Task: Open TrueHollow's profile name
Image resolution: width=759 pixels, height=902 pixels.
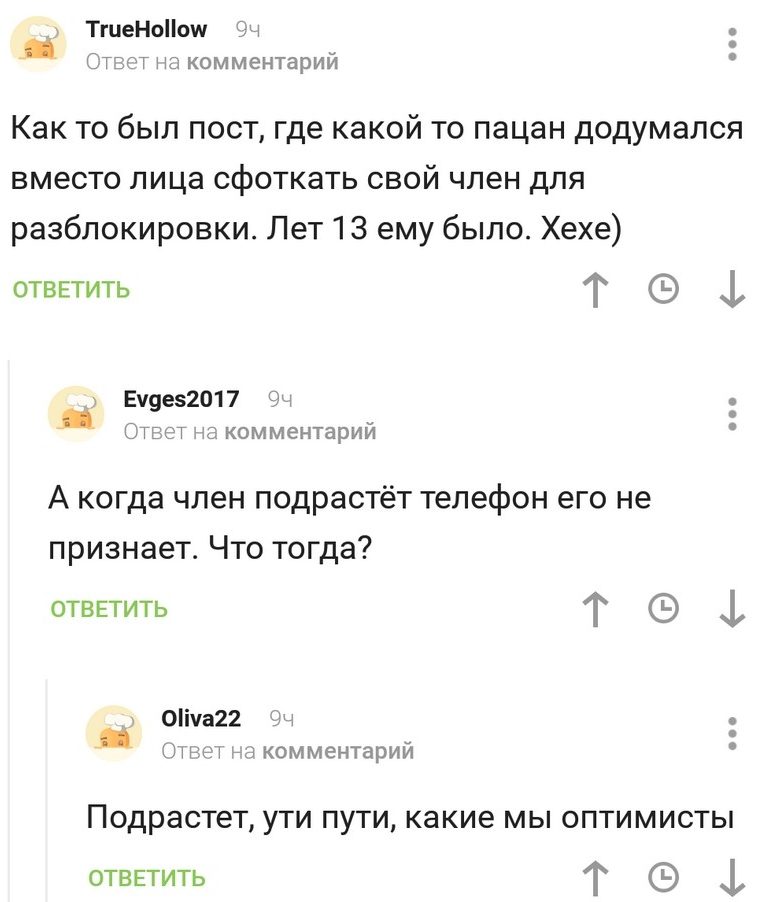Action: coord(146,29)
